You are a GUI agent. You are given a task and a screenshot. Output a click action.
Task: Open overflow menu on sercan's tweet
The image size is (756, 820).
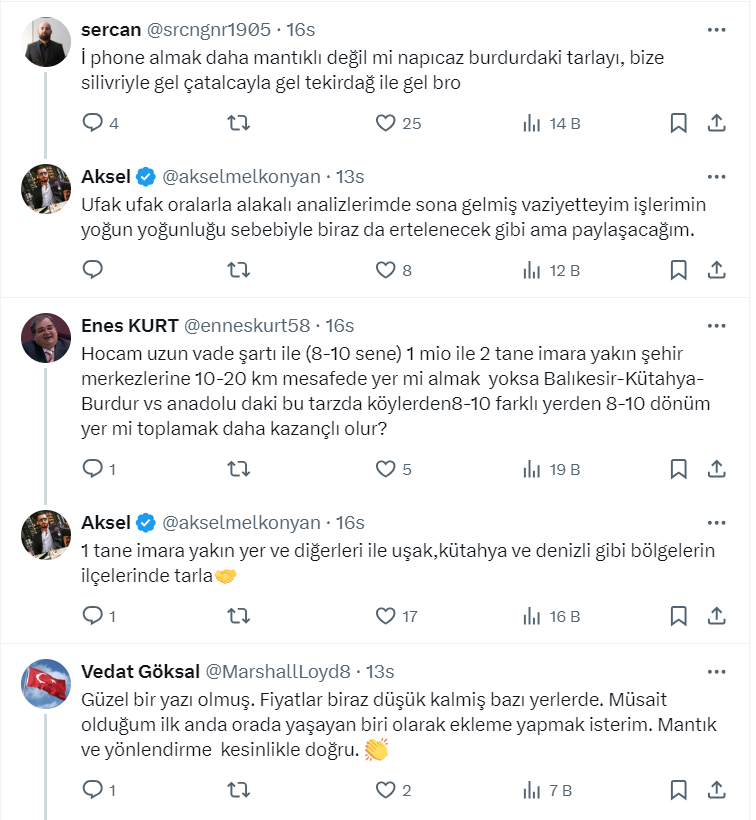[716, 30]
